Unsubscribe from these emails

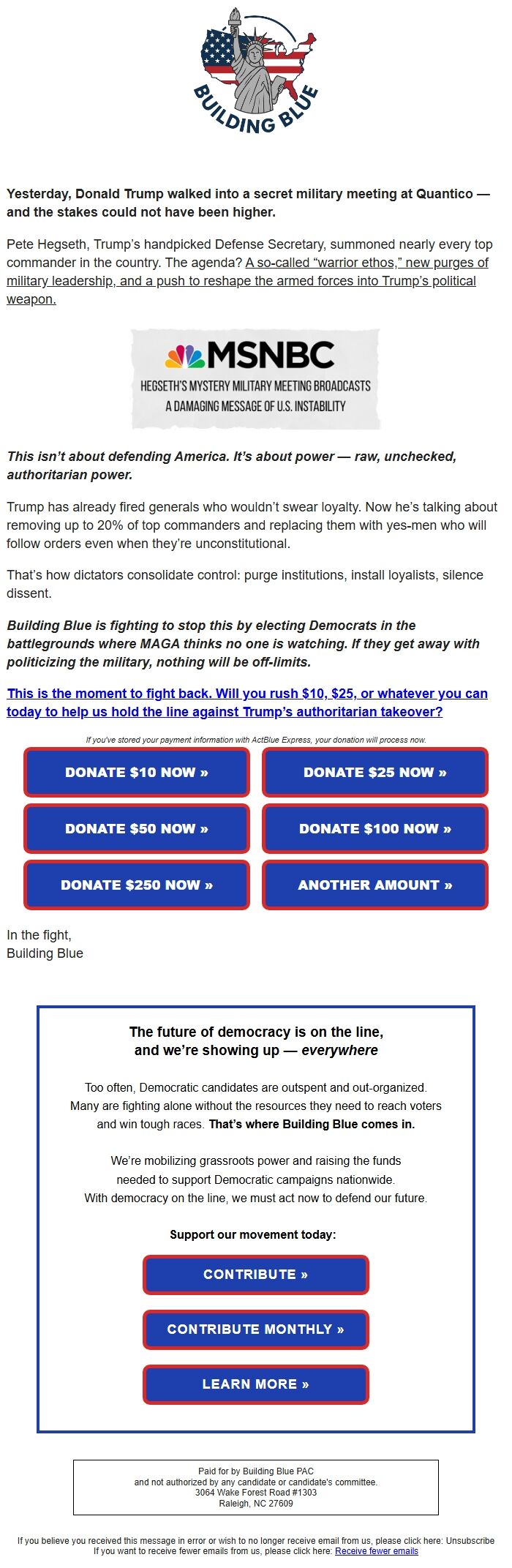tap(470, 1540)
